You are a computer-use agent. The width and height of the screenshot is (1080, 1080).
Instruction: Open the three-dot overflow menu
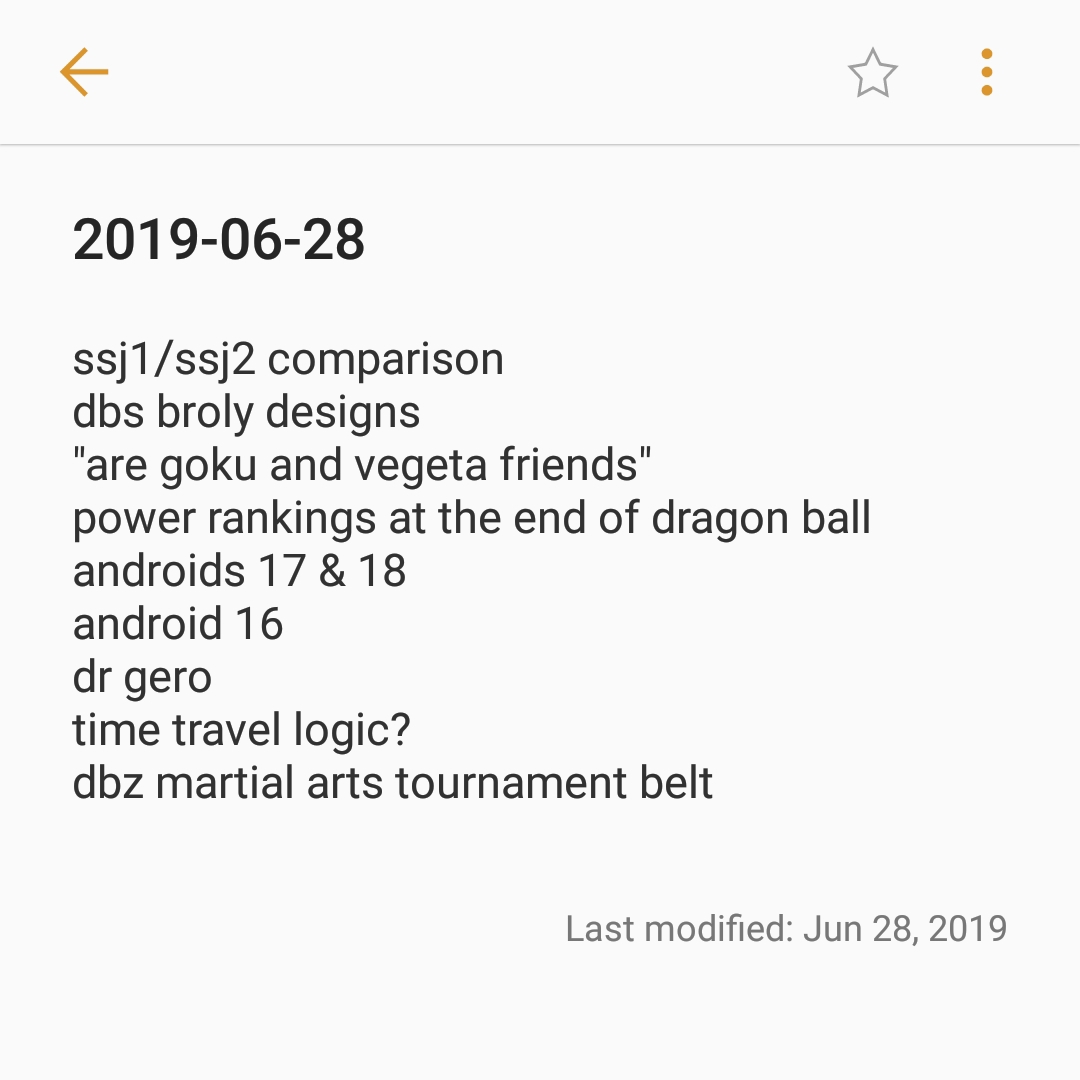pyautogui.click(x=986, y=72)
